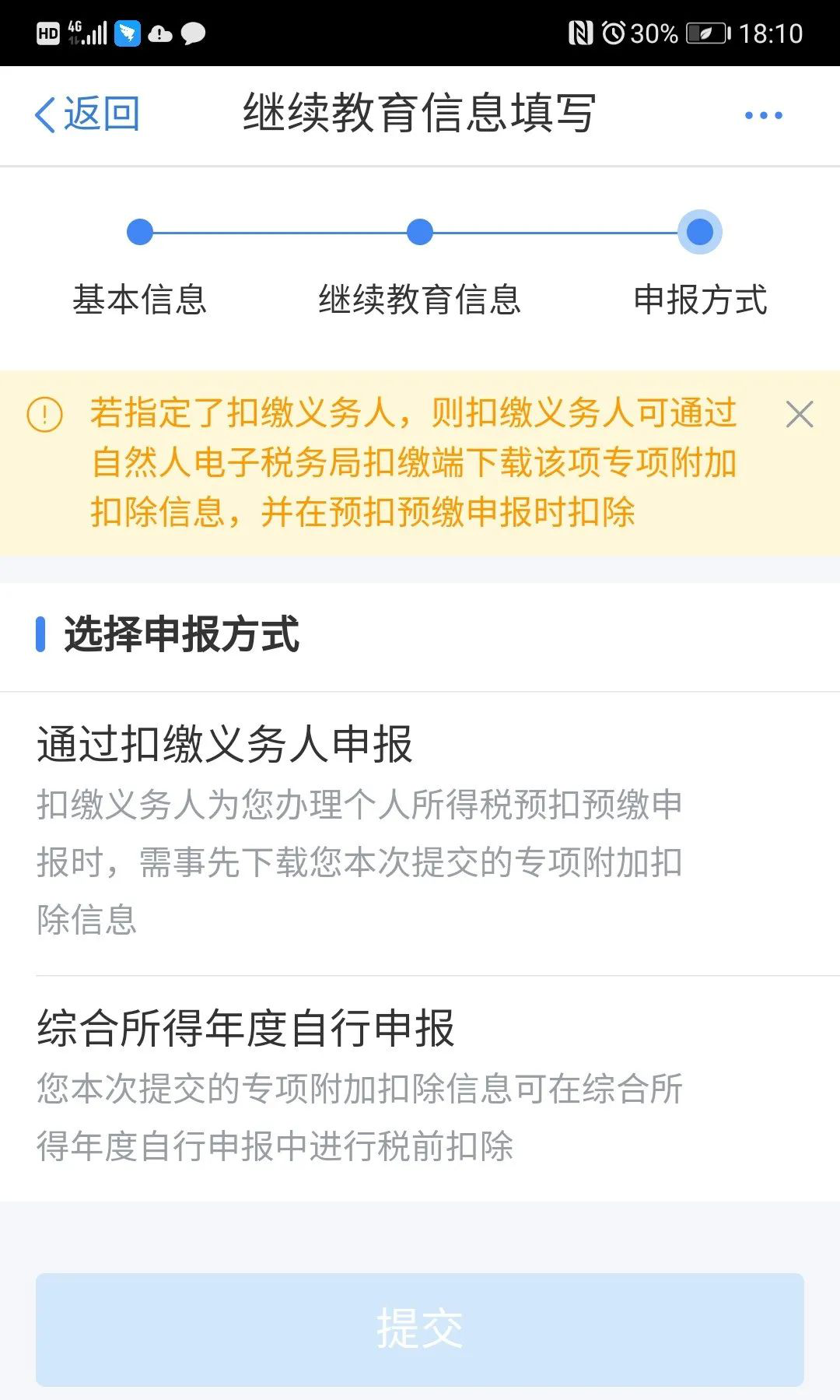Switch to the 继续教育信息 step
The width and height of the screenshot is (840, 1400).
(420, 231)
